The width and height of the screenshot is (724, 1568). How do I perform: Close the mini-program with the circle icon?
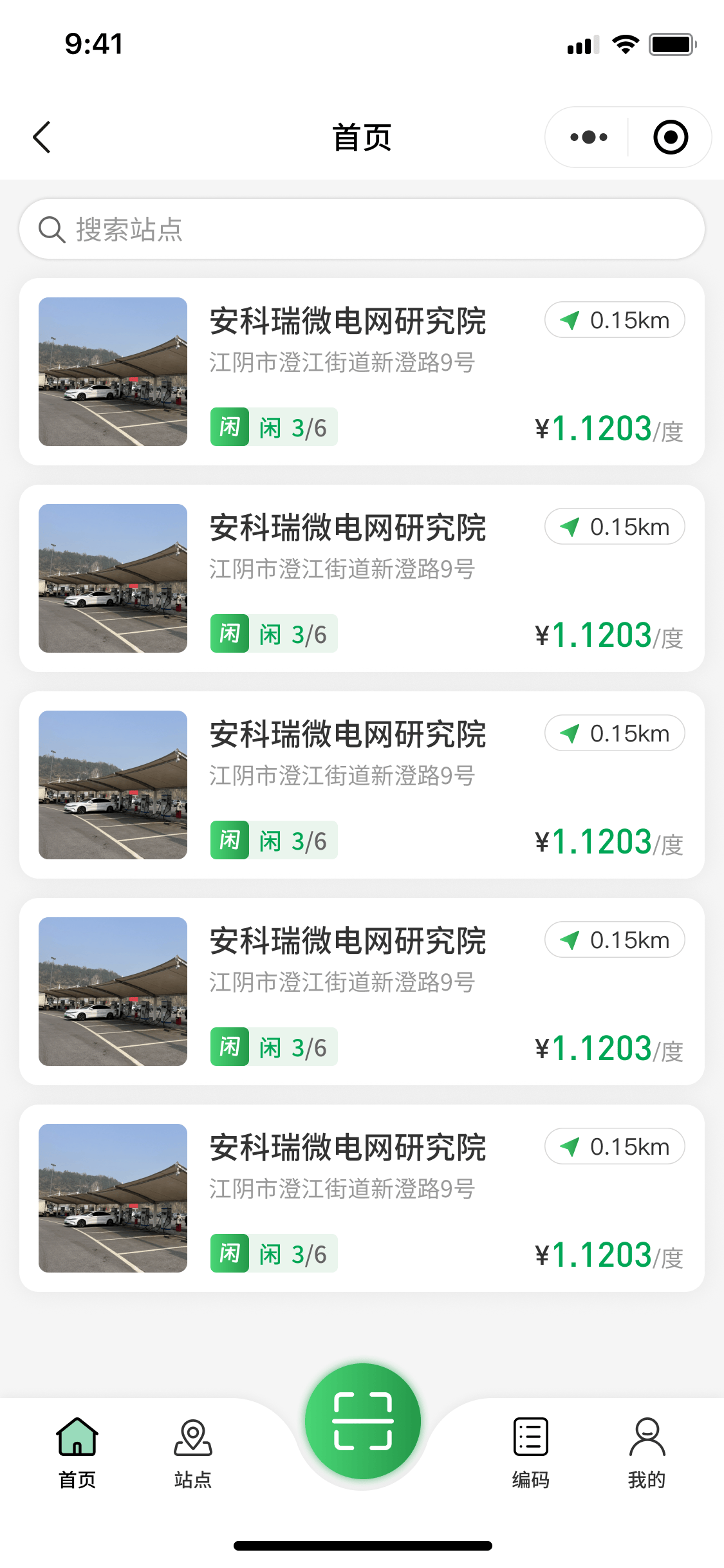[670, 137]
